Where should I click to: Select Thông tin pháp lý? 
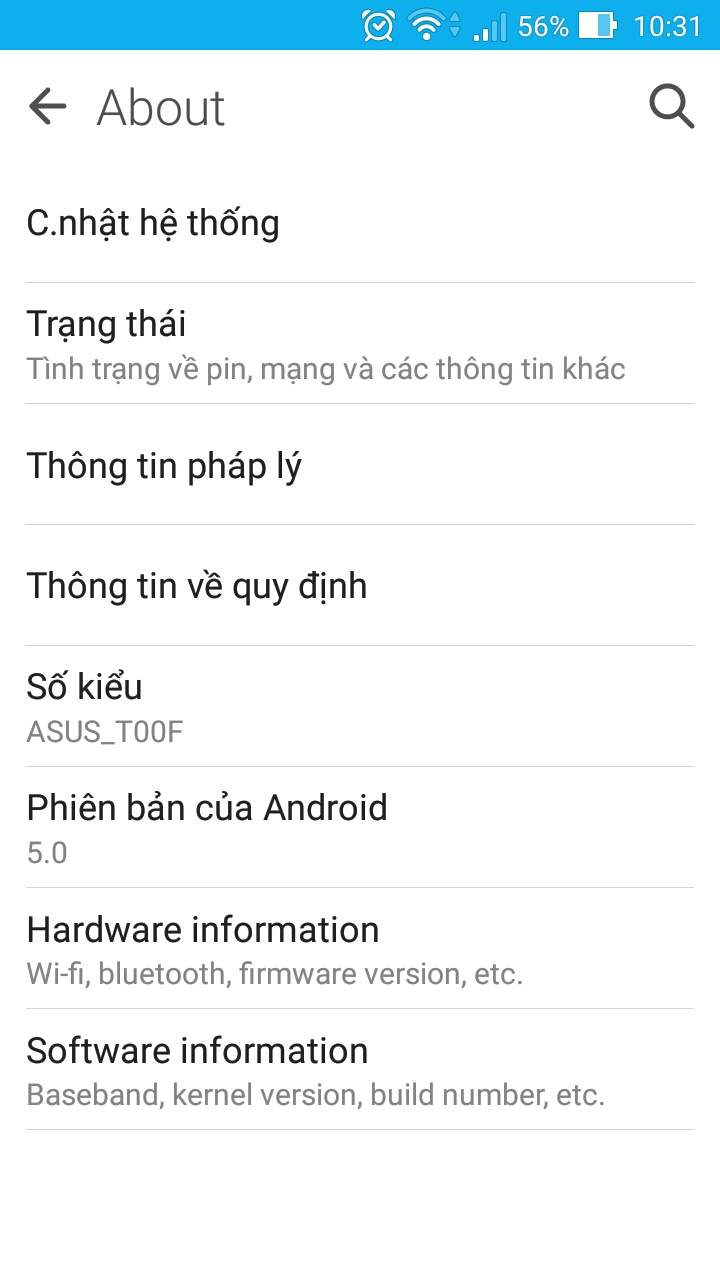[x=360, y=464]
